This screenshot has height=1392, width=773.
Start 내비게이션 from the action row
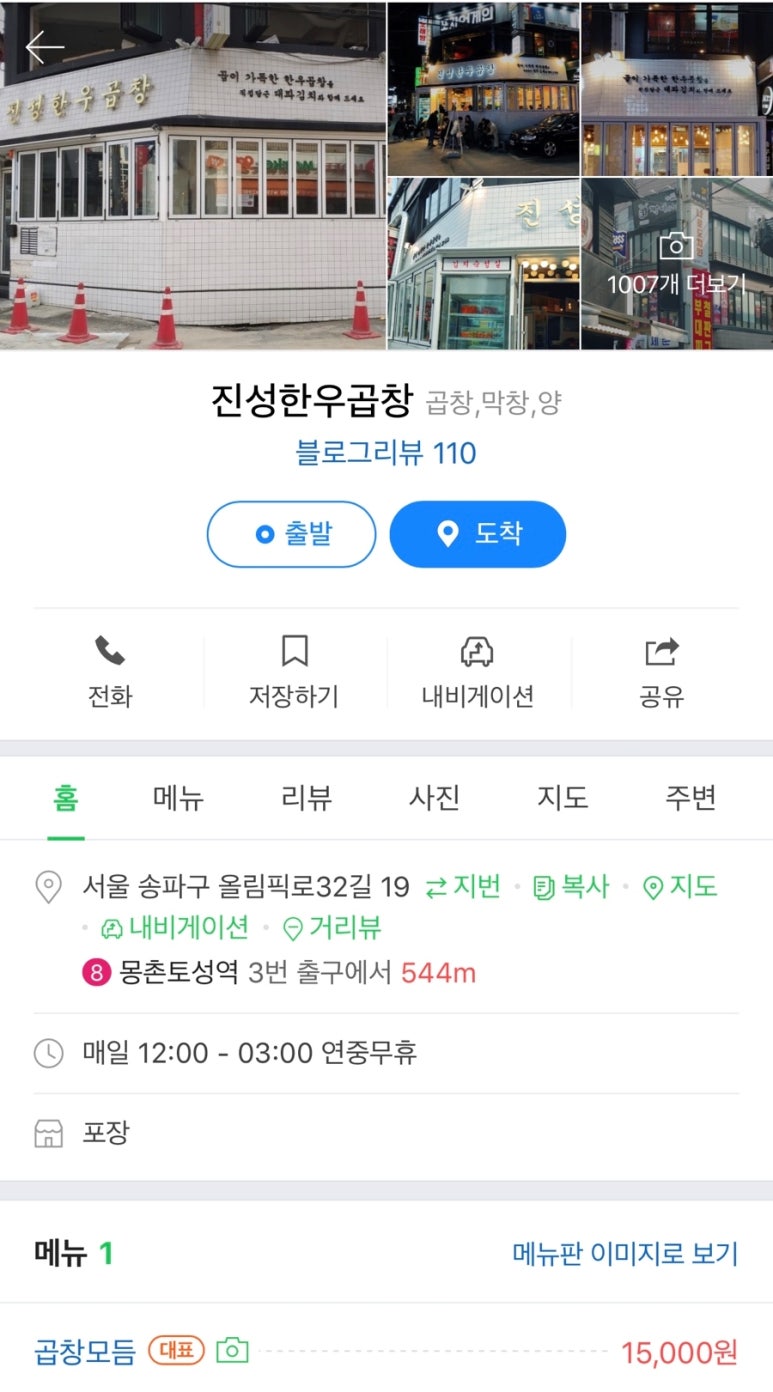tap(477, 671)
